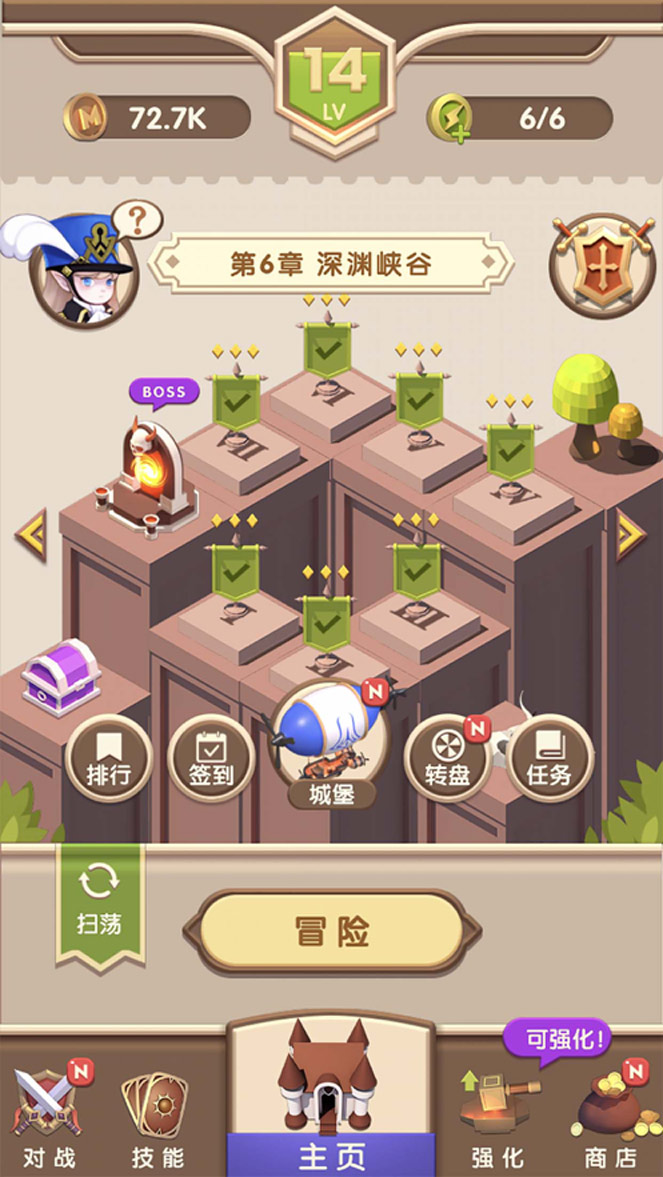
Task: Go to the previous chapter
Action: (x=31, y=535)
